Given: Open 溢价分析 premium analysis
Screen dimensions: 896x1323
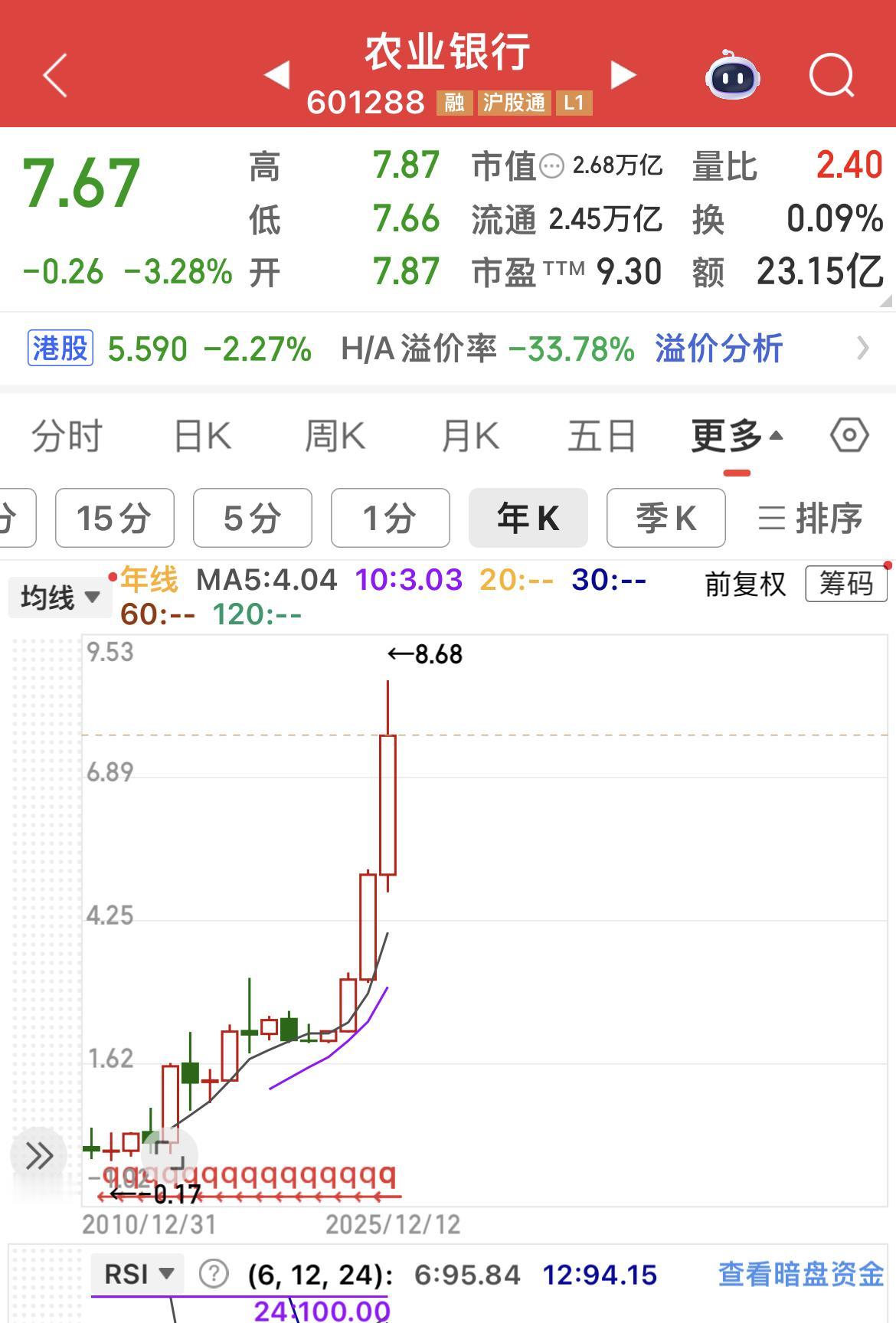Looking at the screenshot, I should click(x=718, y=348).
